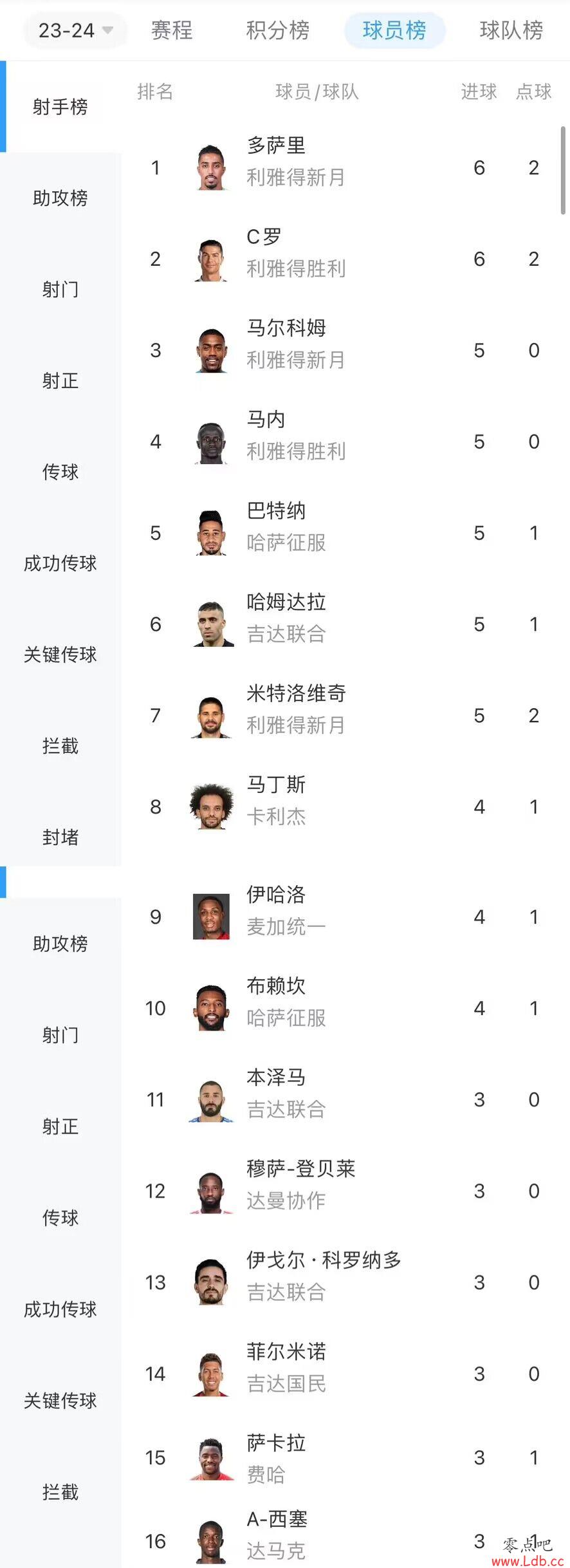This screenshot has height=1568, width=570.
Task: Switch to the 积分榜 tab
Action: coord(278,30)
